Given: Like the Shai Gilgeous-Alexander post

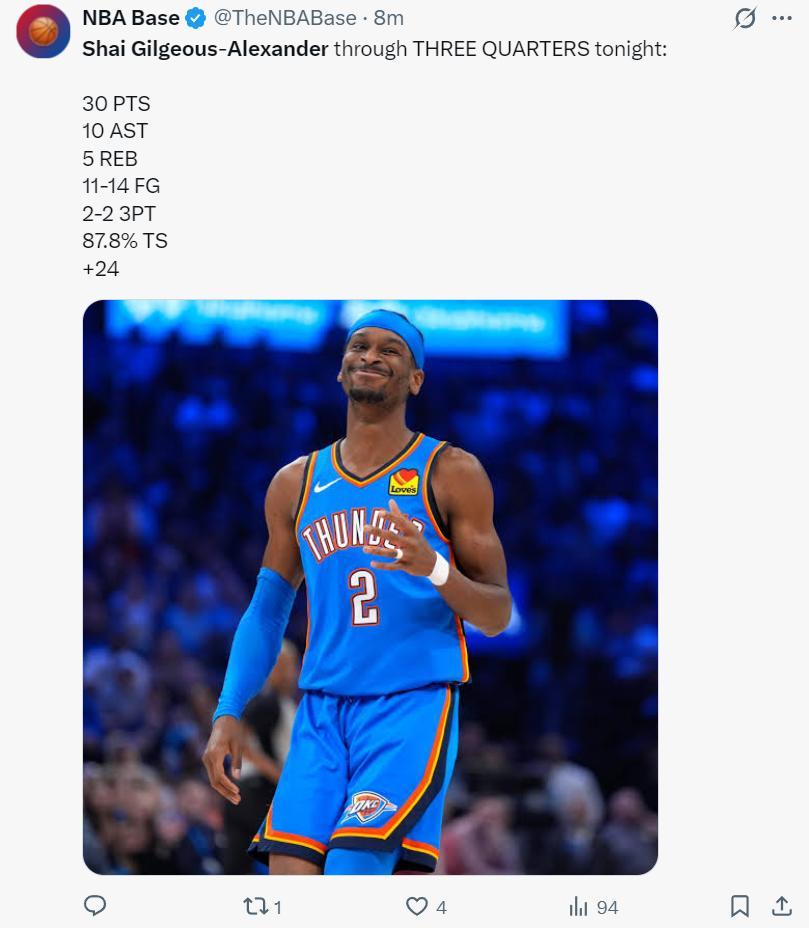Looking at the screenshot, I should coord(417,906).
